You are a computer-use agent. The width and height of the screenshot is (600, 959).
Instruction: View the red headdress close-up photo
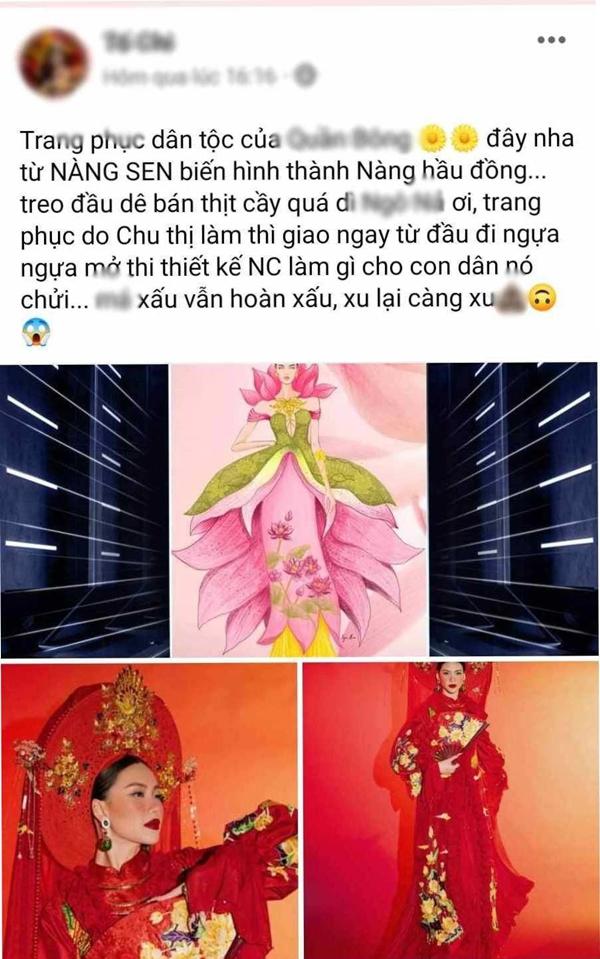pyautogui.click(x=149, y=810)
